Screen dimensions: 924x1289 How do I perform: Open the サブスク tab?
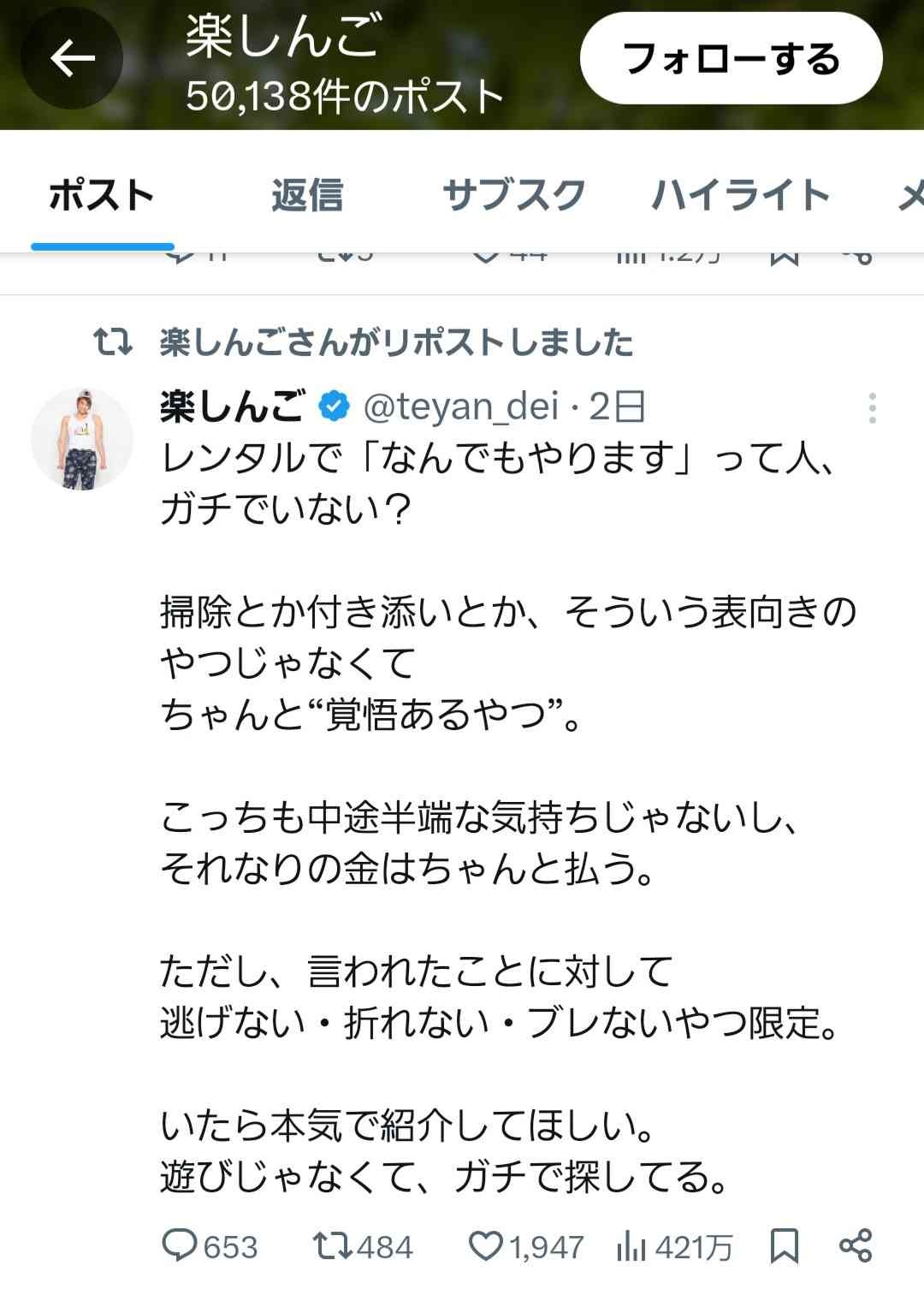[513, 196]
